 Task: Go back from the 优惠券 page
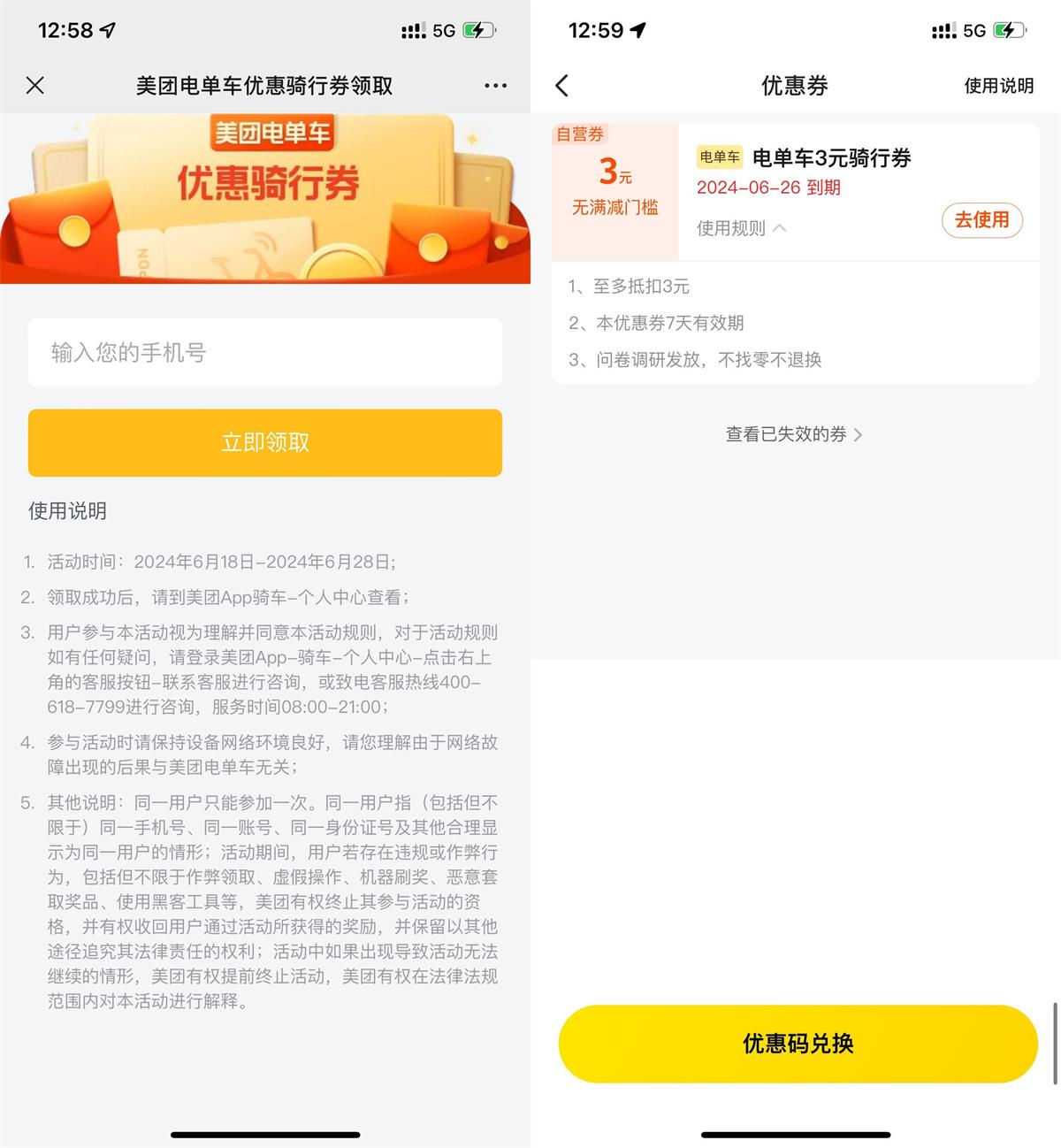(562, 86)
